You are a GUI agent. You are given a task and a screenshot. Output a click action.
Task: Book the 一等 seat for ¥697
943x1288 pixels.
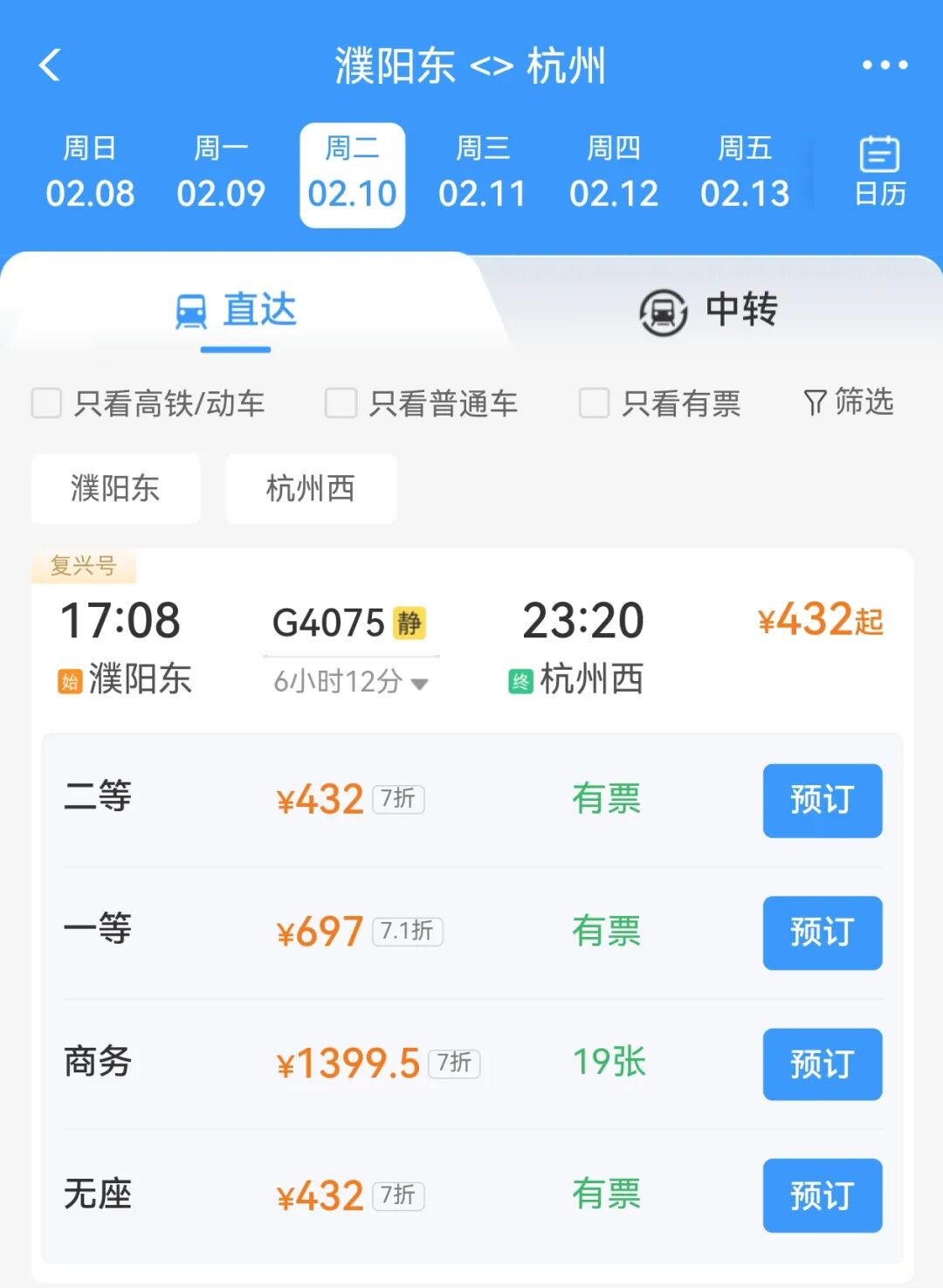[822, 933]
